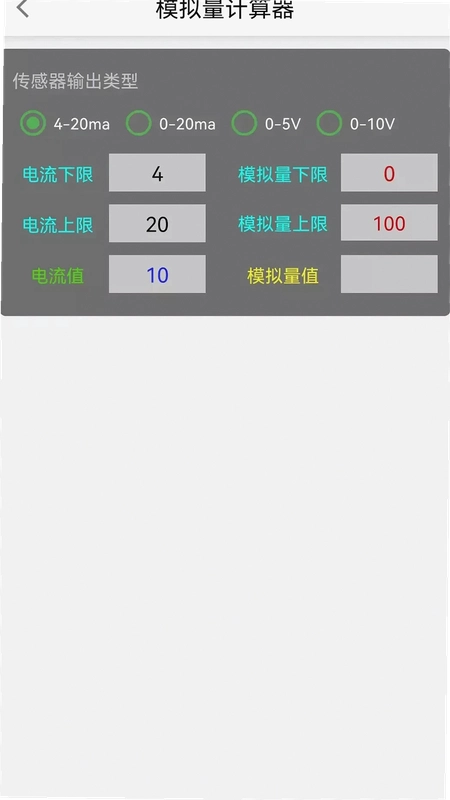Choose the 0-10V output option

point(329,123)
